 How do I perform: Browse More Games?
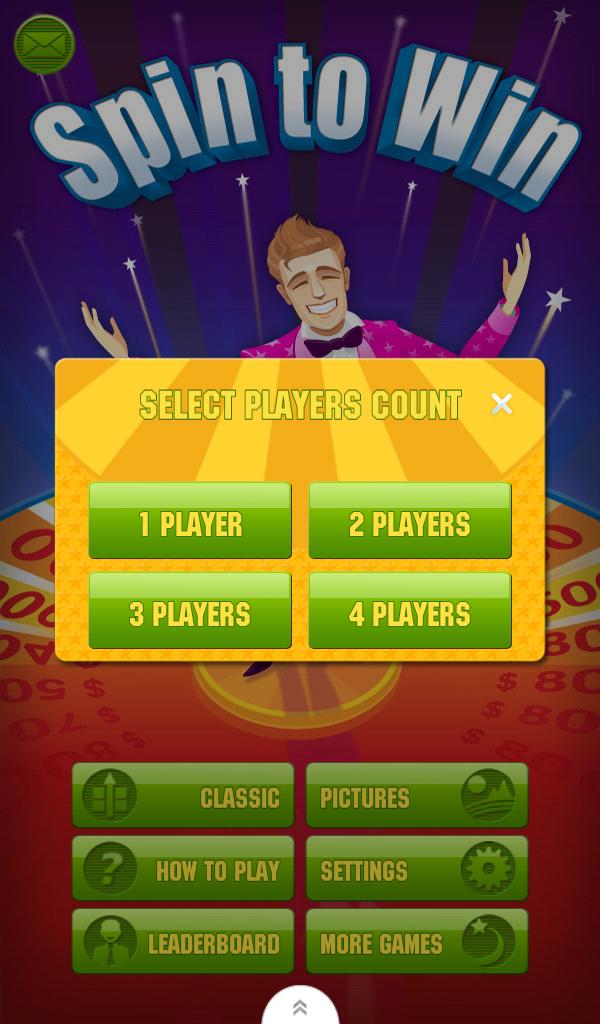click(416, 942)
